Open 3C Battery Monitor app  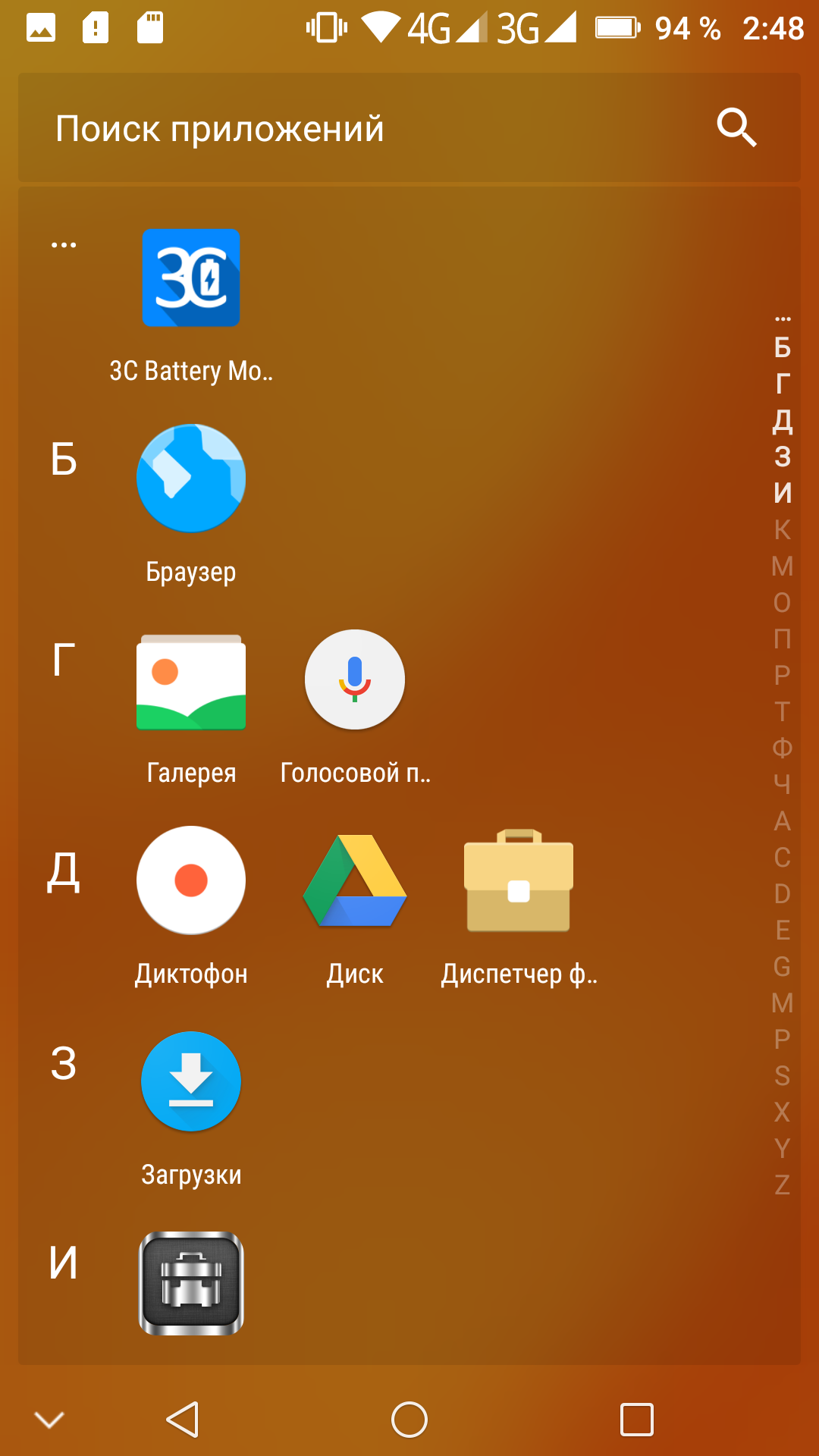(191, 278)
